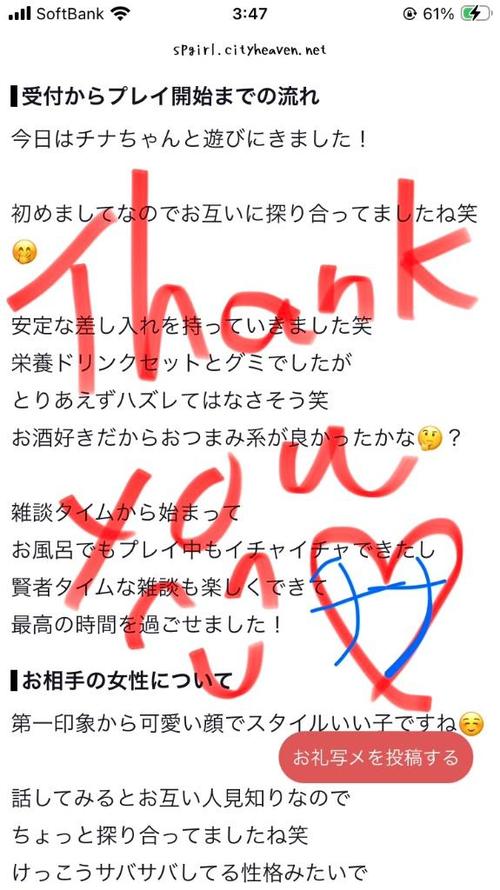Tap the お礼写メを投稿する button
500x890 pixels.
click(376, 757)
